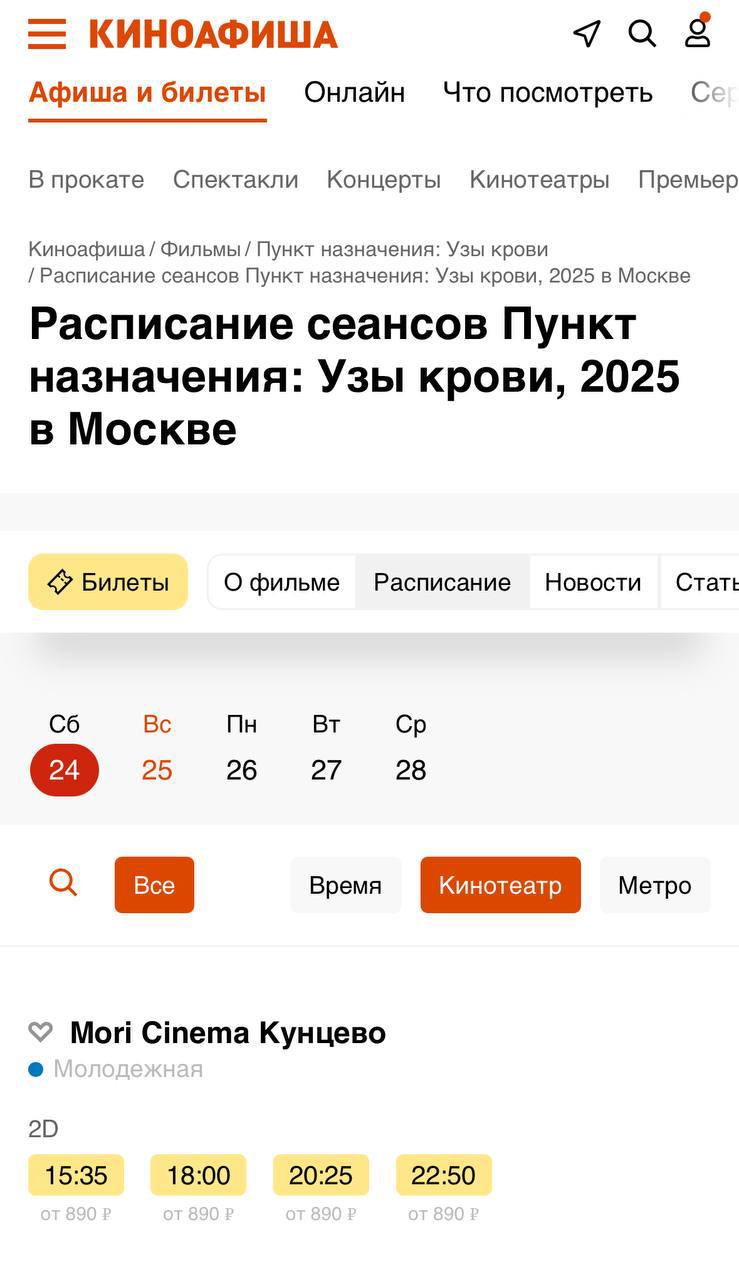Screen dimensions: 739x1280
Task: Open the hamburger menu
Action: 47,34
